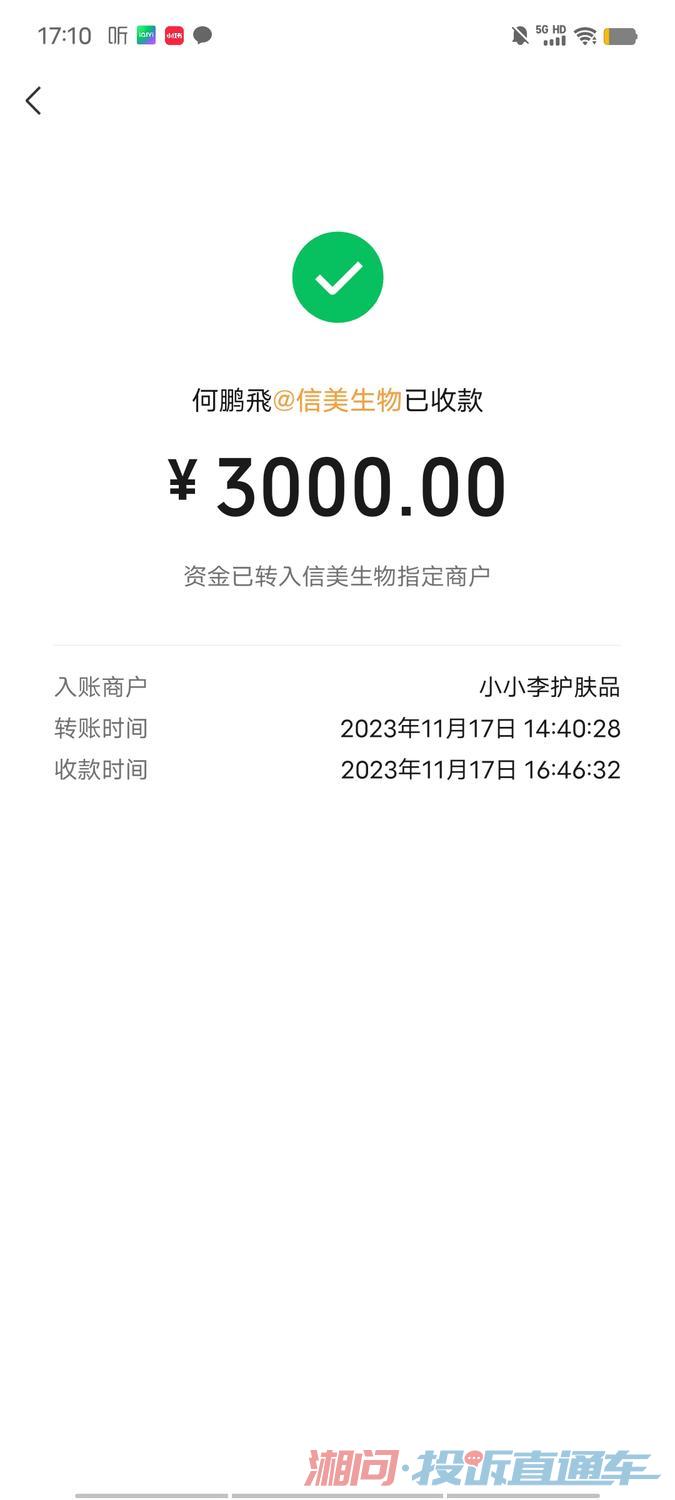
Task: Go back using the top-left arrow
Action: click(x=34, y=100)
